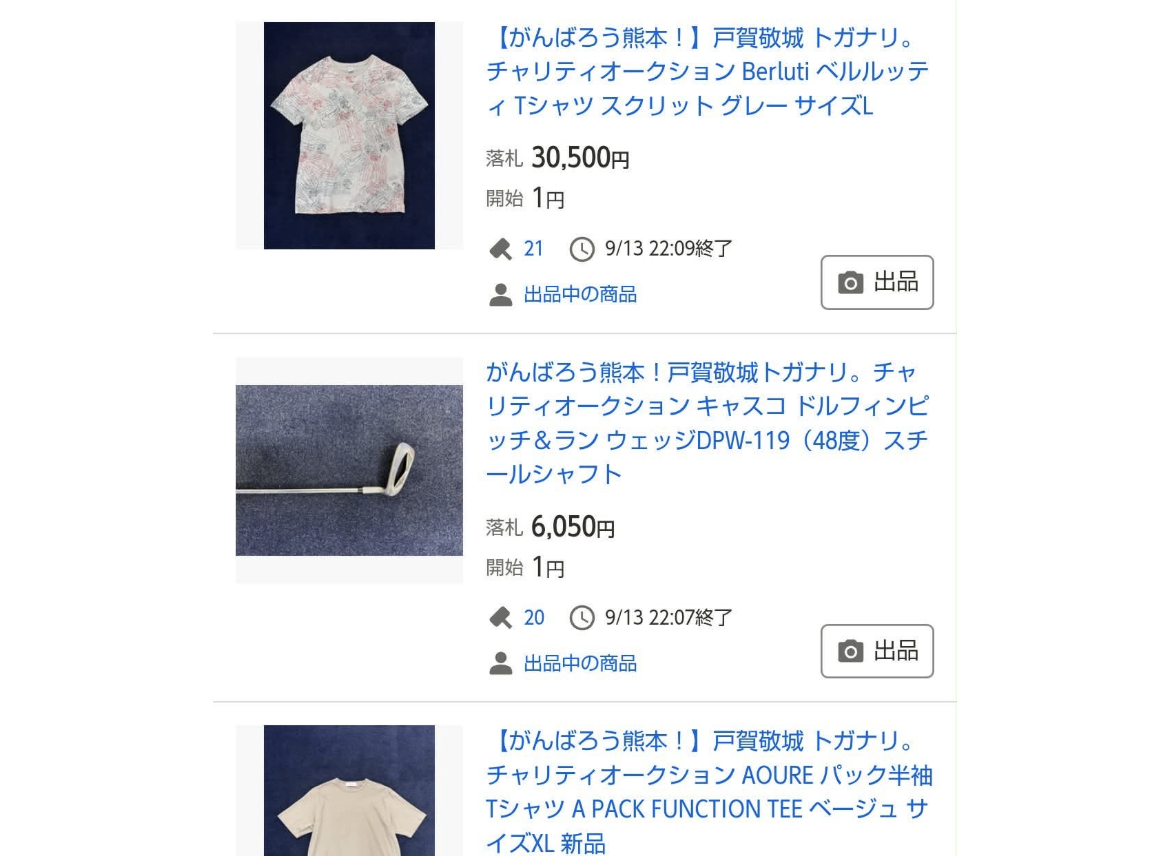Tap the golf wedge product image
1176x856 pixels.
349,470
